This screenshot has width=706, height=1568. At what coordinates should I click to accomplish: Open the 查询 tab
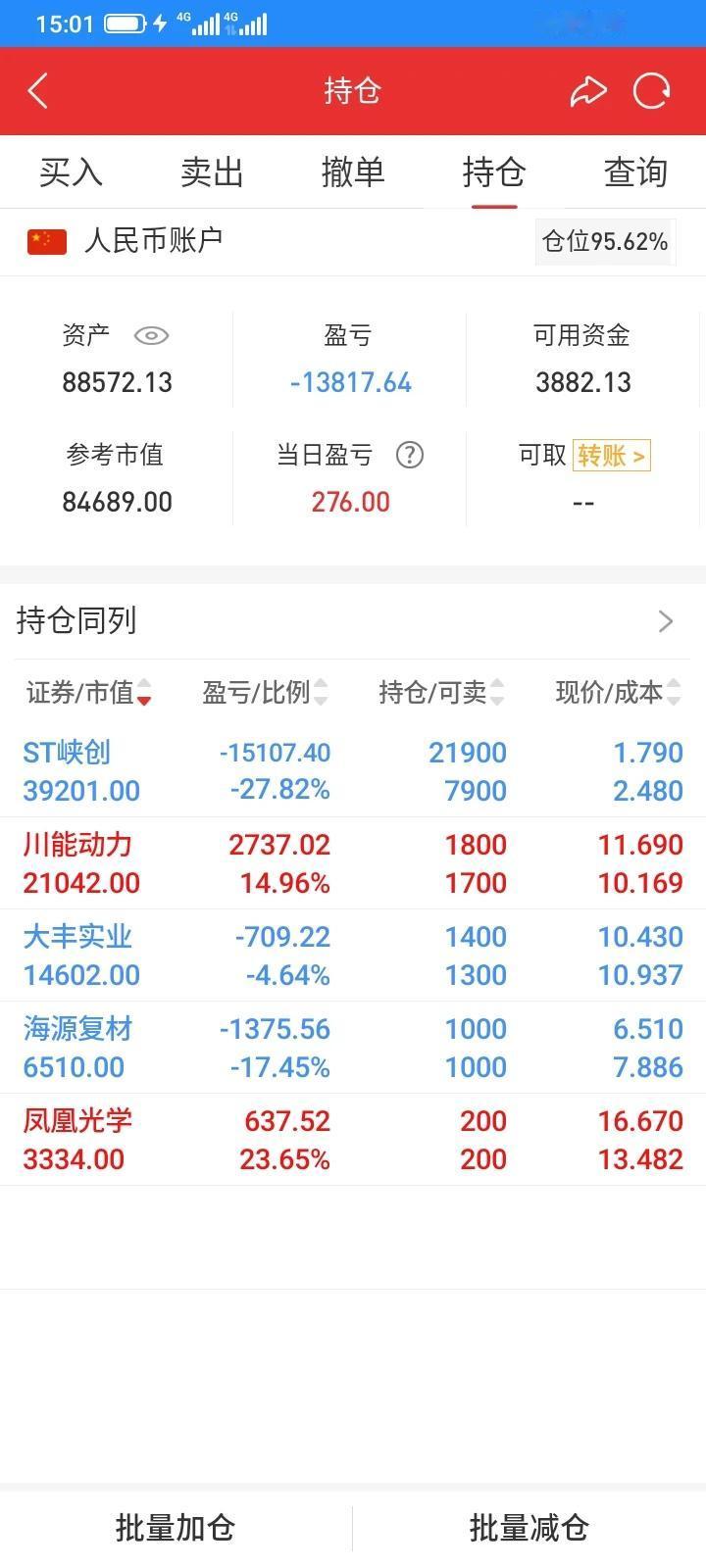click(635, 172)
